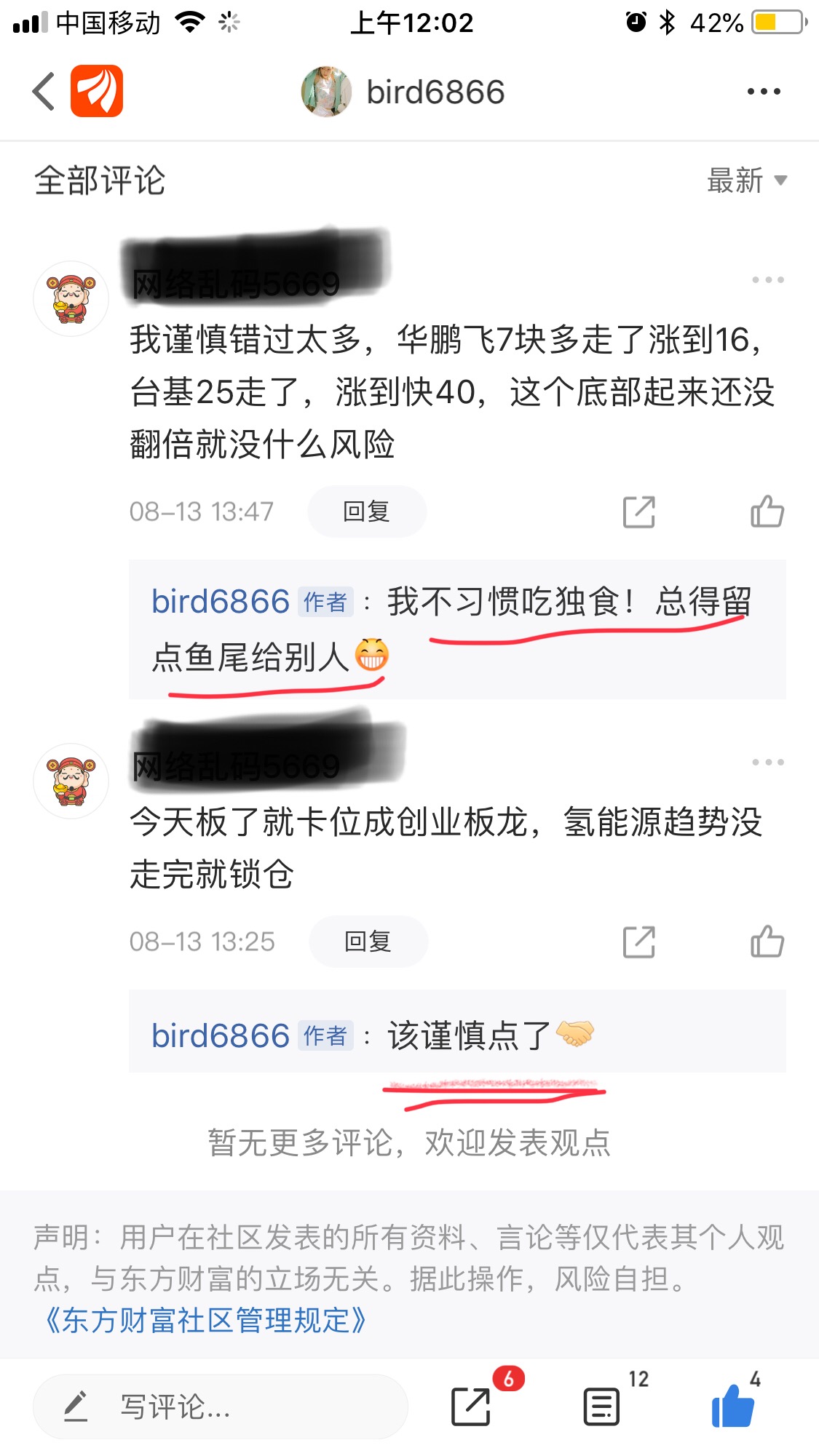This screenshot has width=819, height=1456.
Task: Share the 08-13 13:25 comment
Action: pos(639,942)
